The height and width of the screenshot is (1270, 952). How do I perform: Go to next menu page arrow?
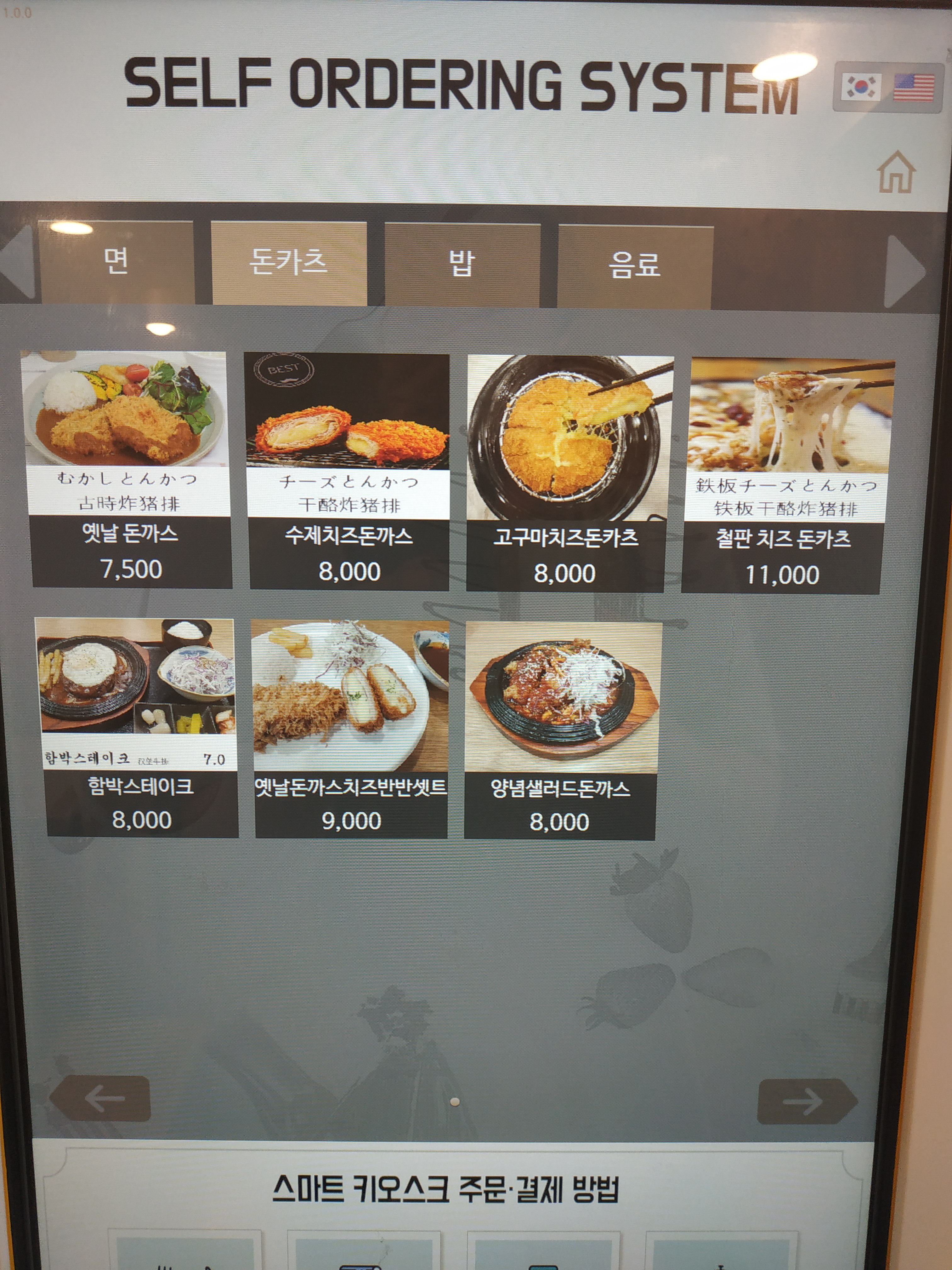click(x=805, y=1101)
